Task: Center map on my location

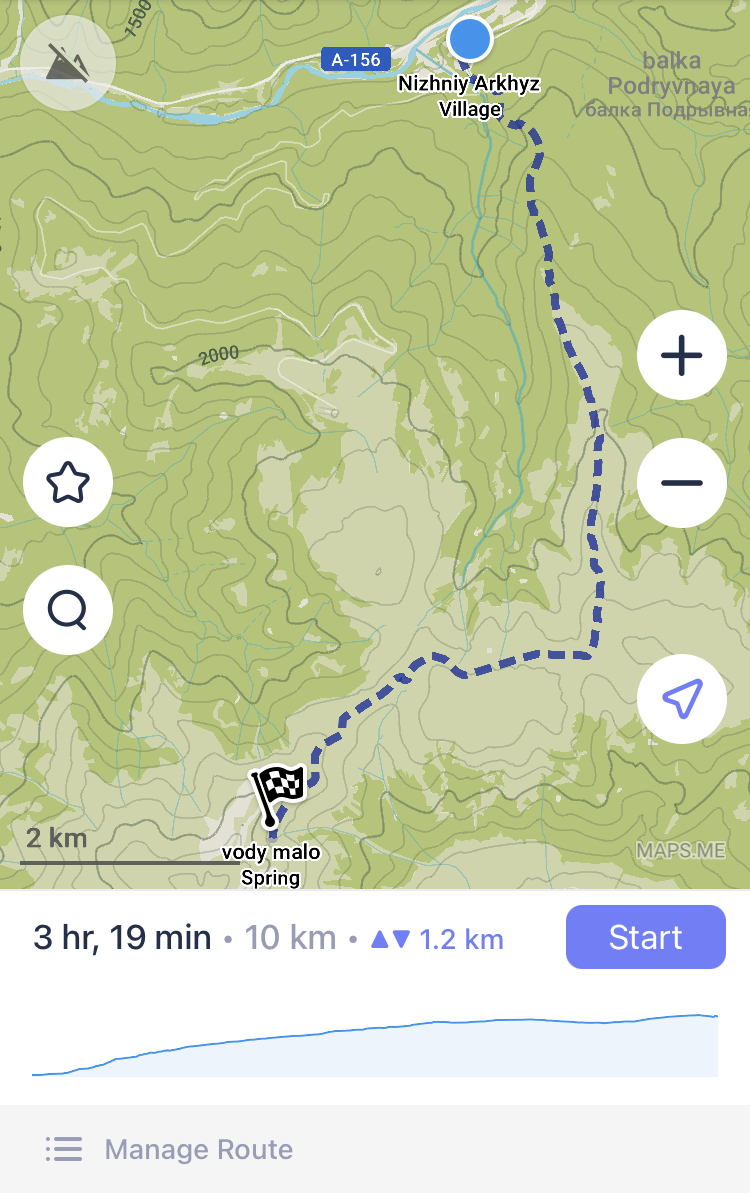Action: click(682, 699)
